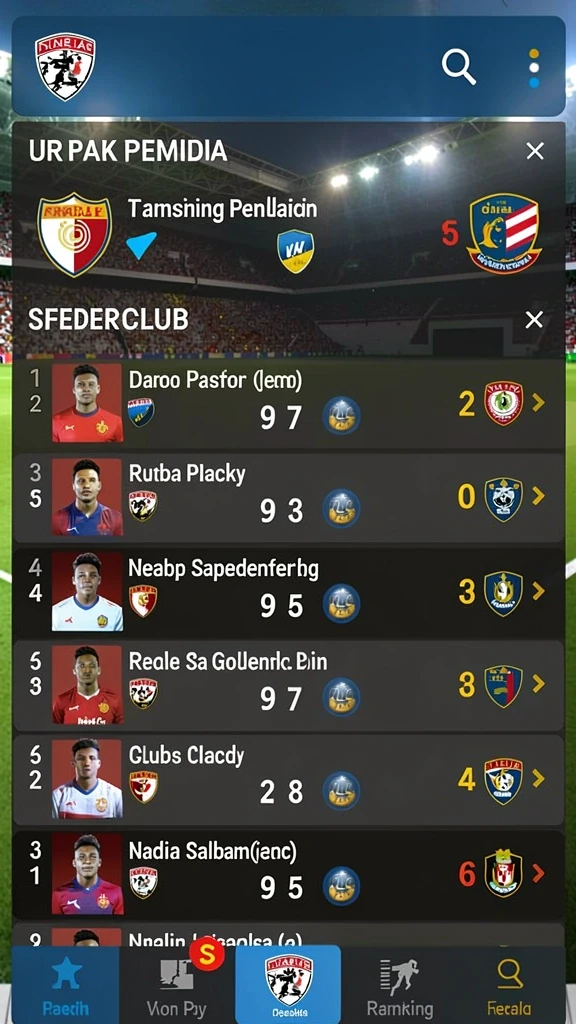
Task: Open Rutba Placky player row
Action: (288, 498)
